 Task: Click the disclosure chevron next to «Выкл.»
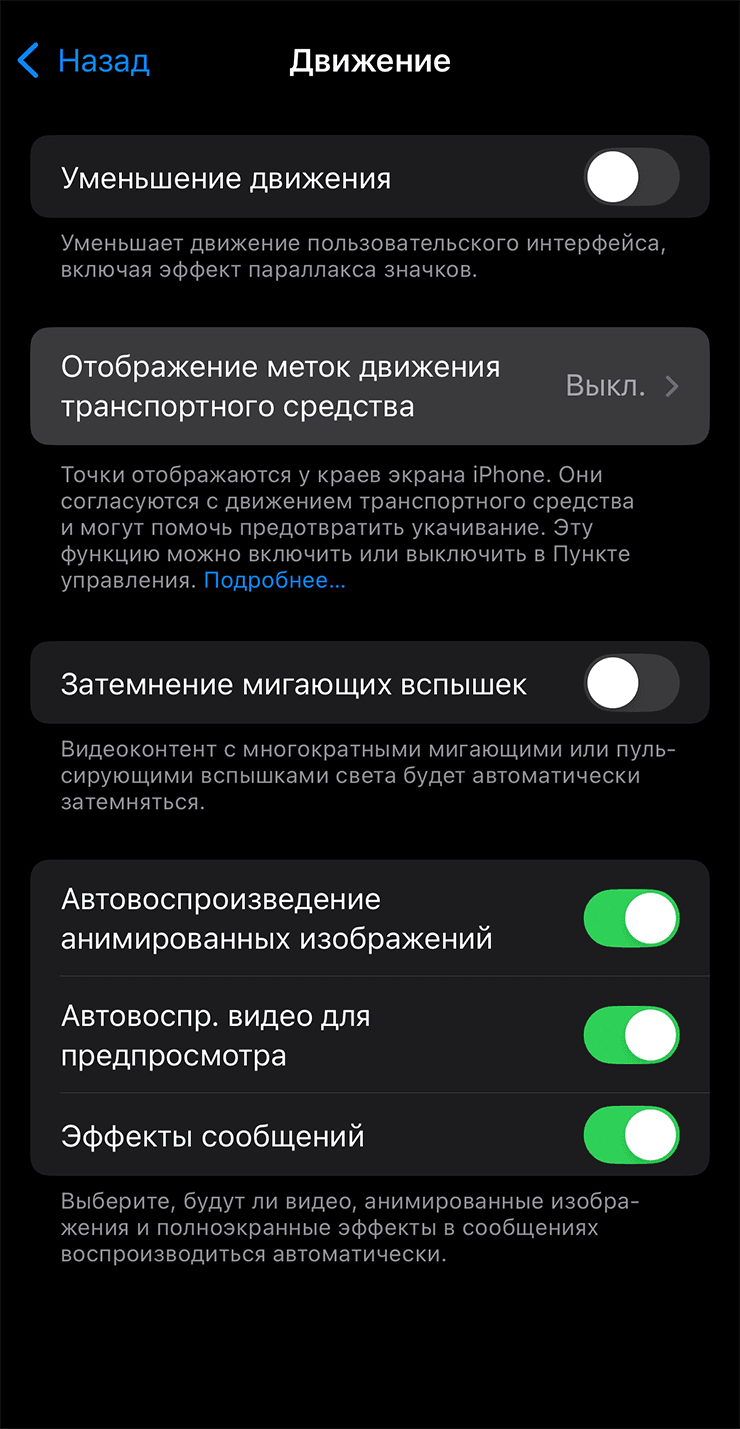(671, 386)
